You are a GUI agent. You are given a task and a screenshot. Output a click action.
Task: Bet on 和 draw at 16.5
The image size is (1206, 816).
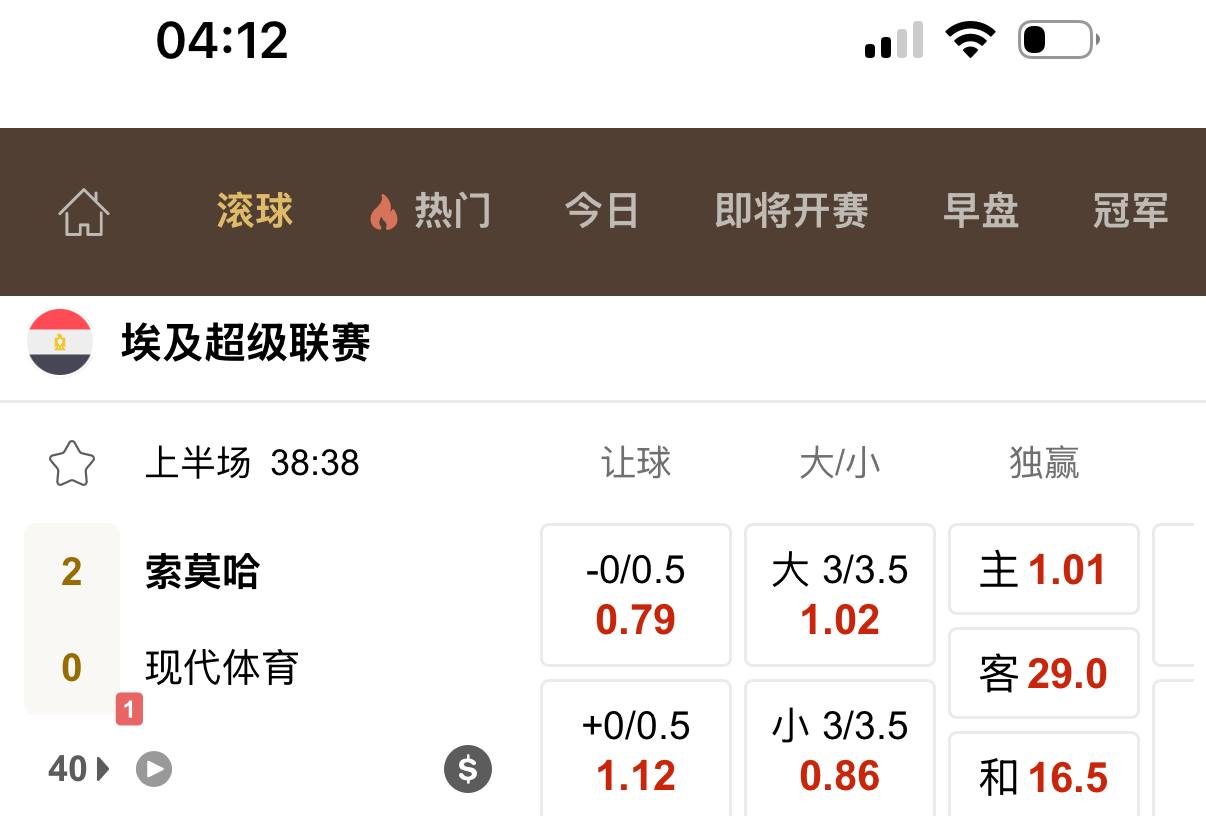[1043, 776]
